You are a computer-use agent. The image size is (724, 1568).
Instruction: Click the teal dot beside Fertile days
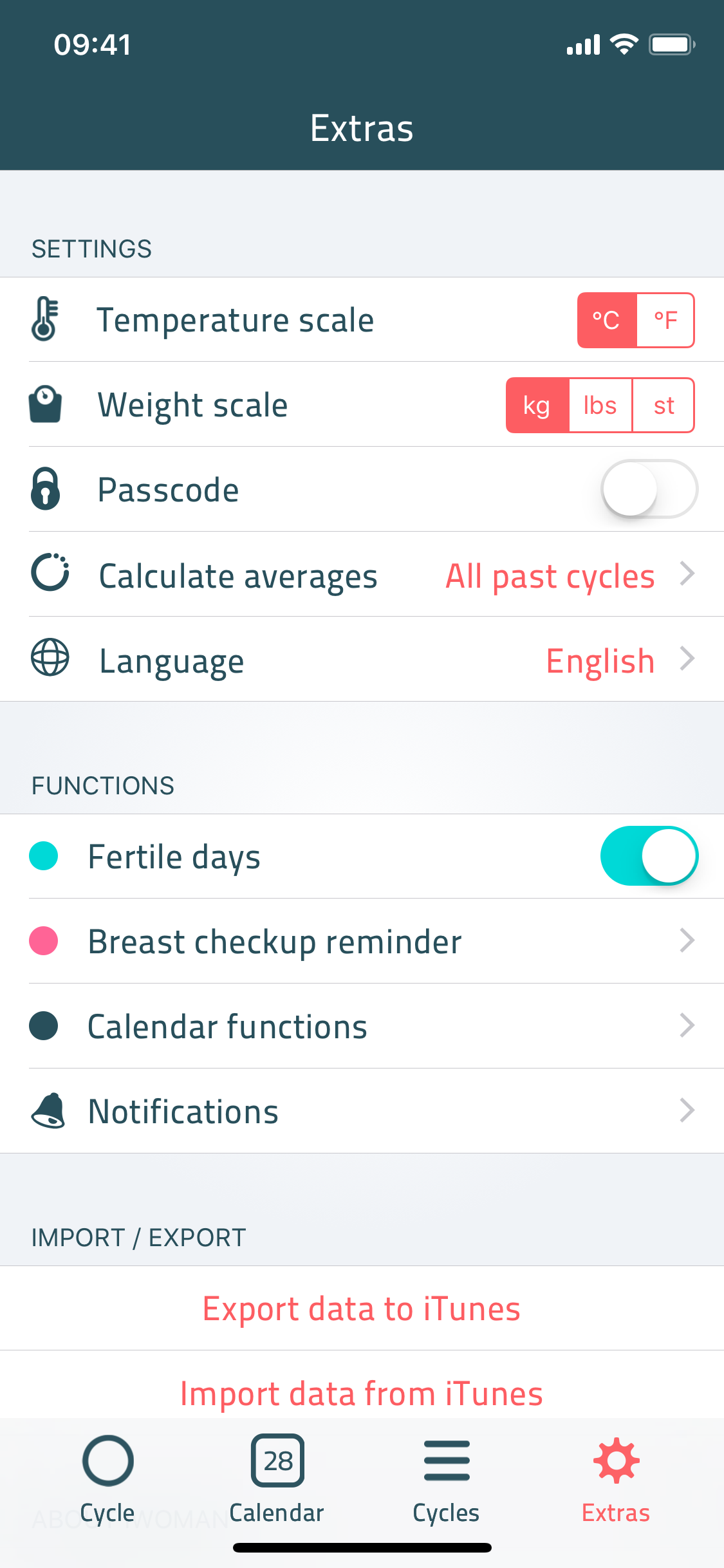point(43,855)
